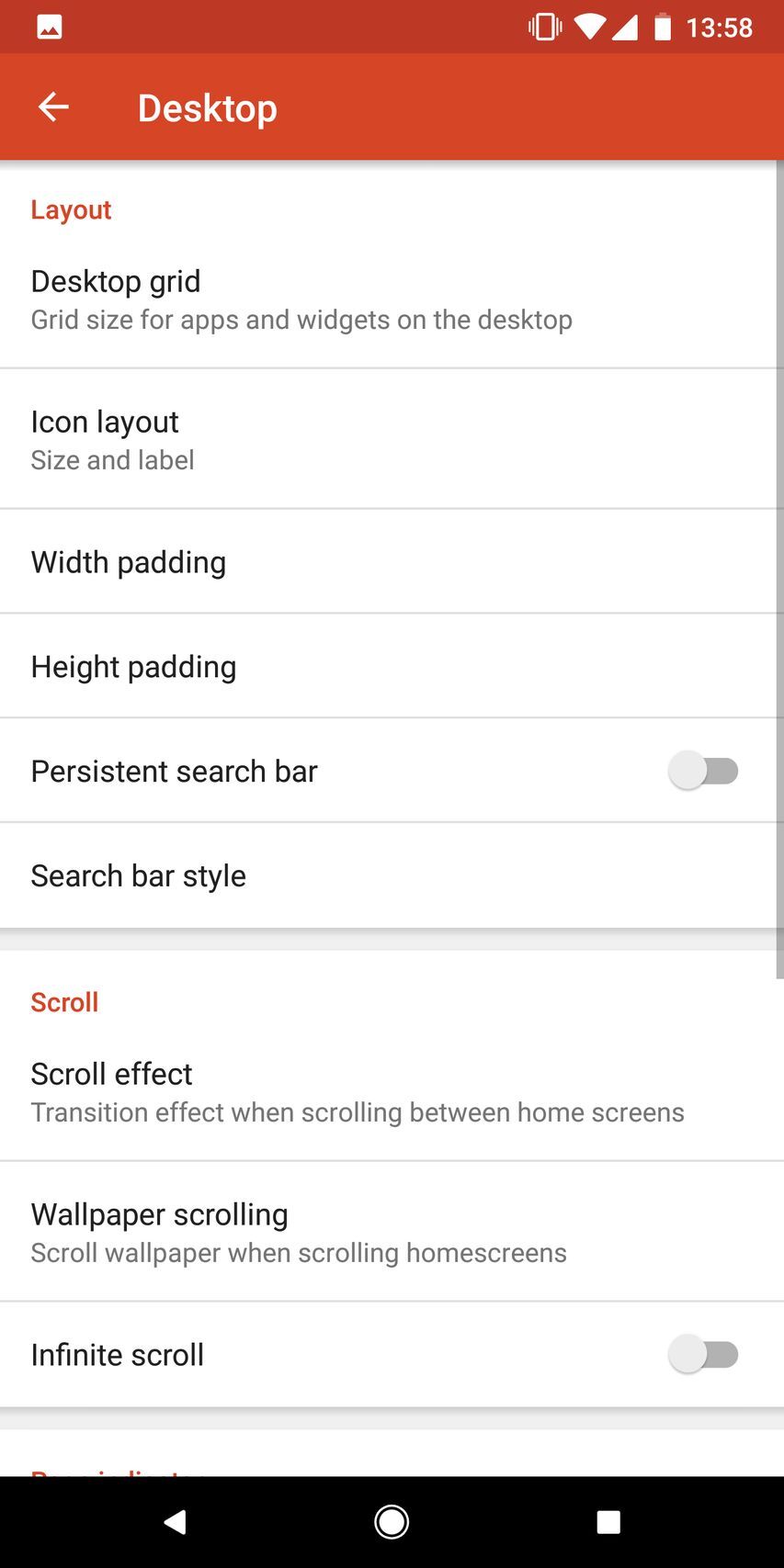Select the Scroll effect option
The width and height of the screenshot is (784, 1568).
[x=392, y=1090]
